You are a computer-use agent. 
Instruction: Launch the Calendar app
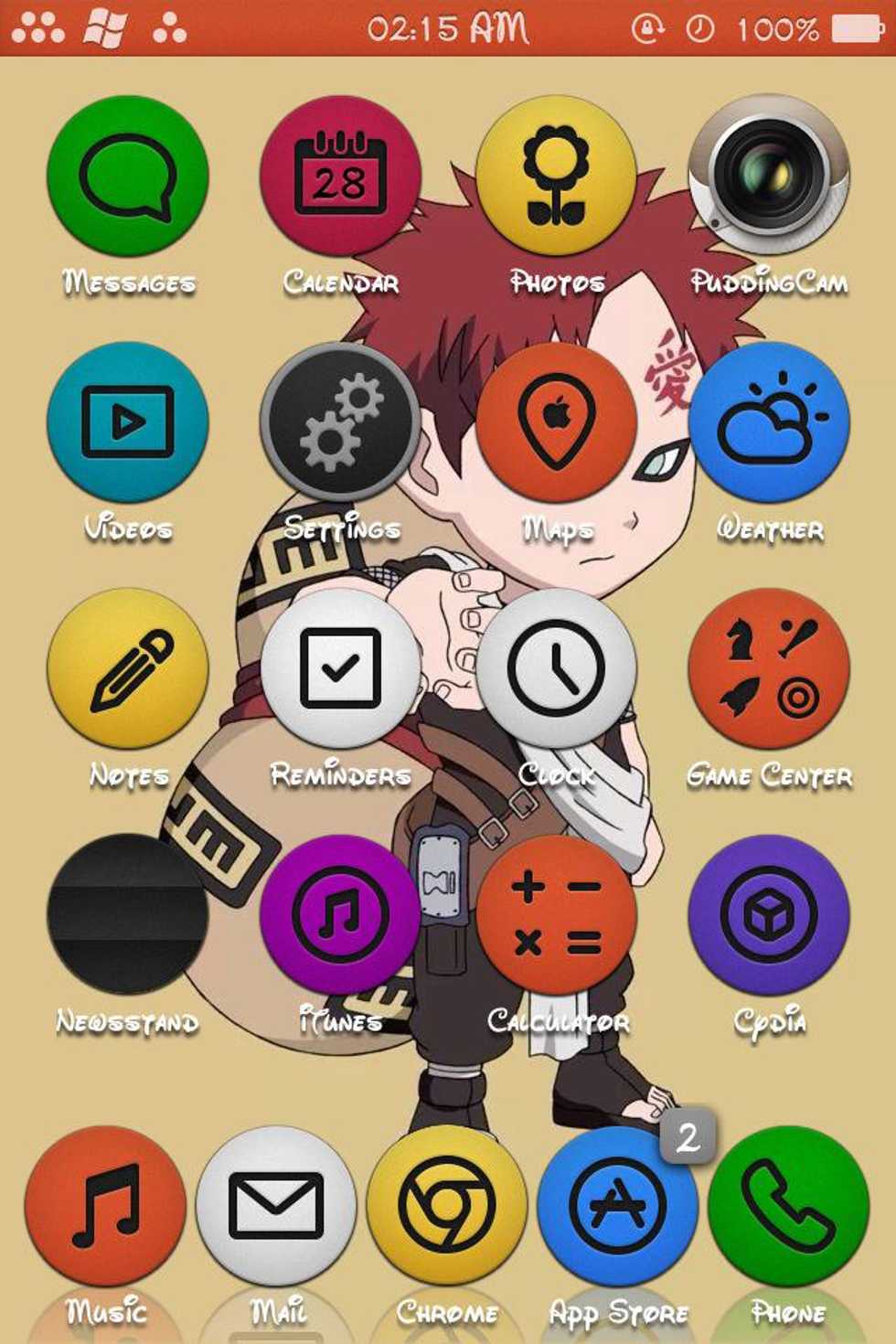tap(340, 176)
